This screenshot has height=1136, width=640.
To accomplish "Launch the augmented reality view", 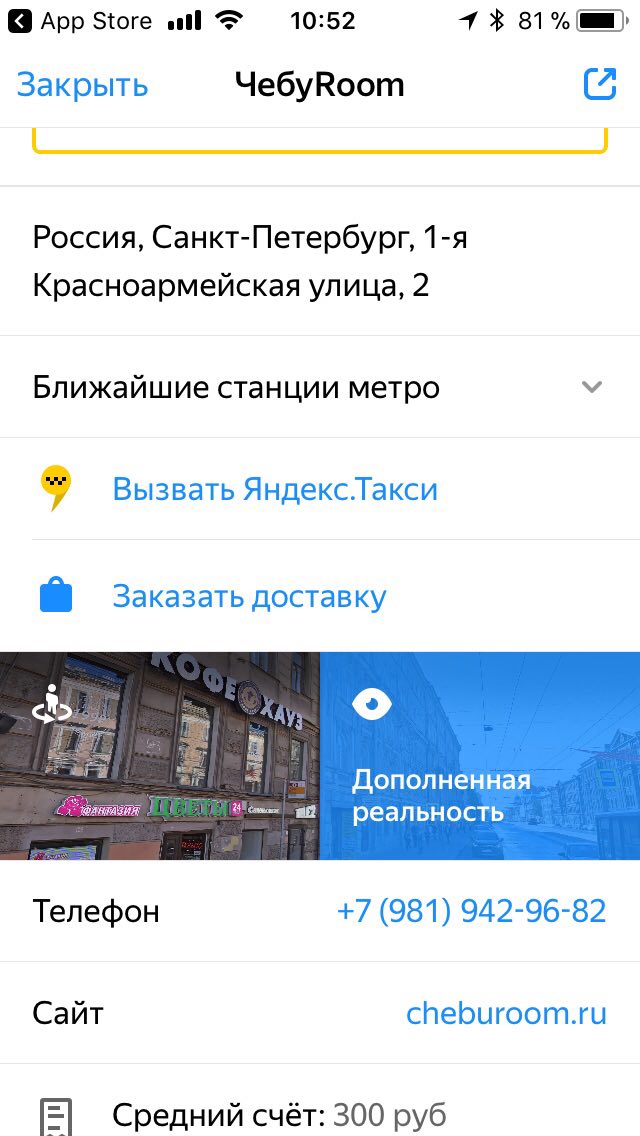I will [480, 755].
